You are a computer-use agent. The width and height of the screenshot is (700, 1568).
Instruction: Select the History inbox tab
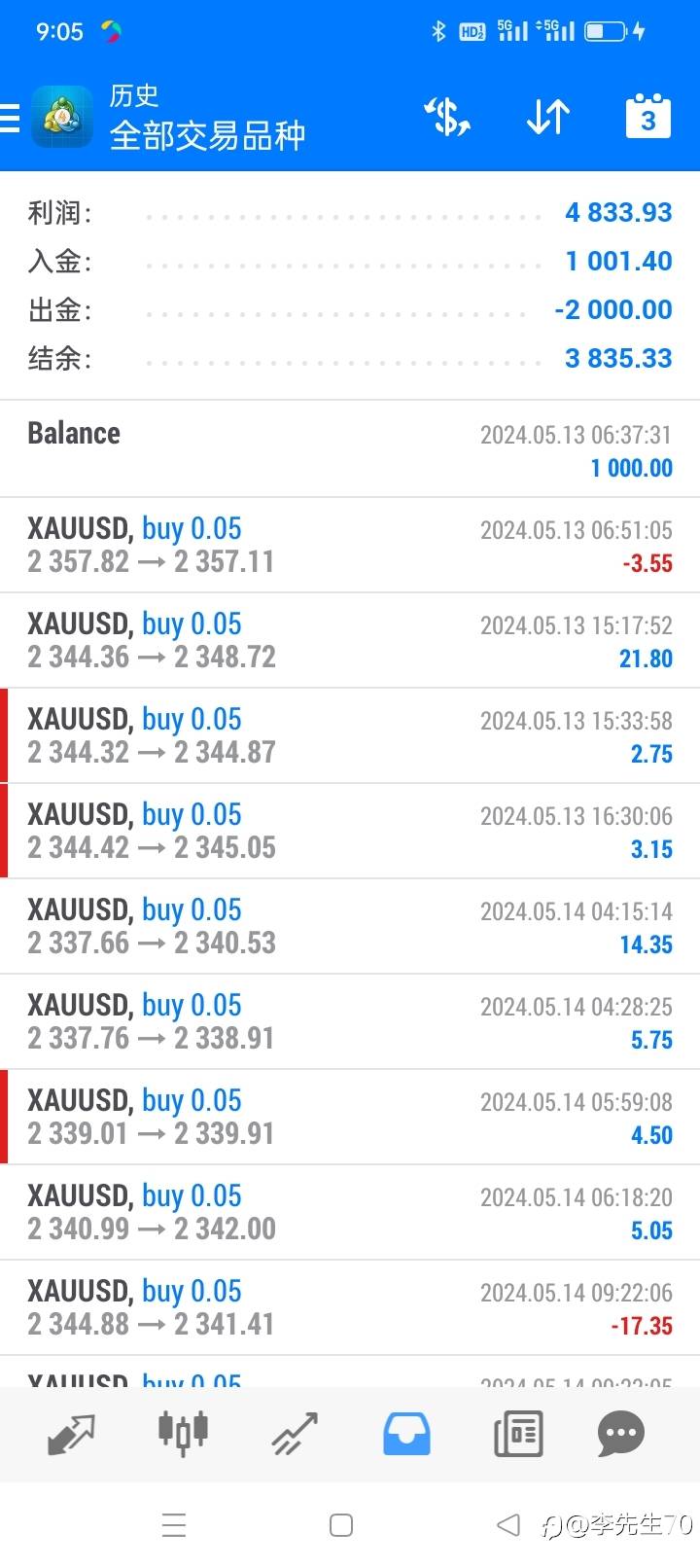[406, 1434]
